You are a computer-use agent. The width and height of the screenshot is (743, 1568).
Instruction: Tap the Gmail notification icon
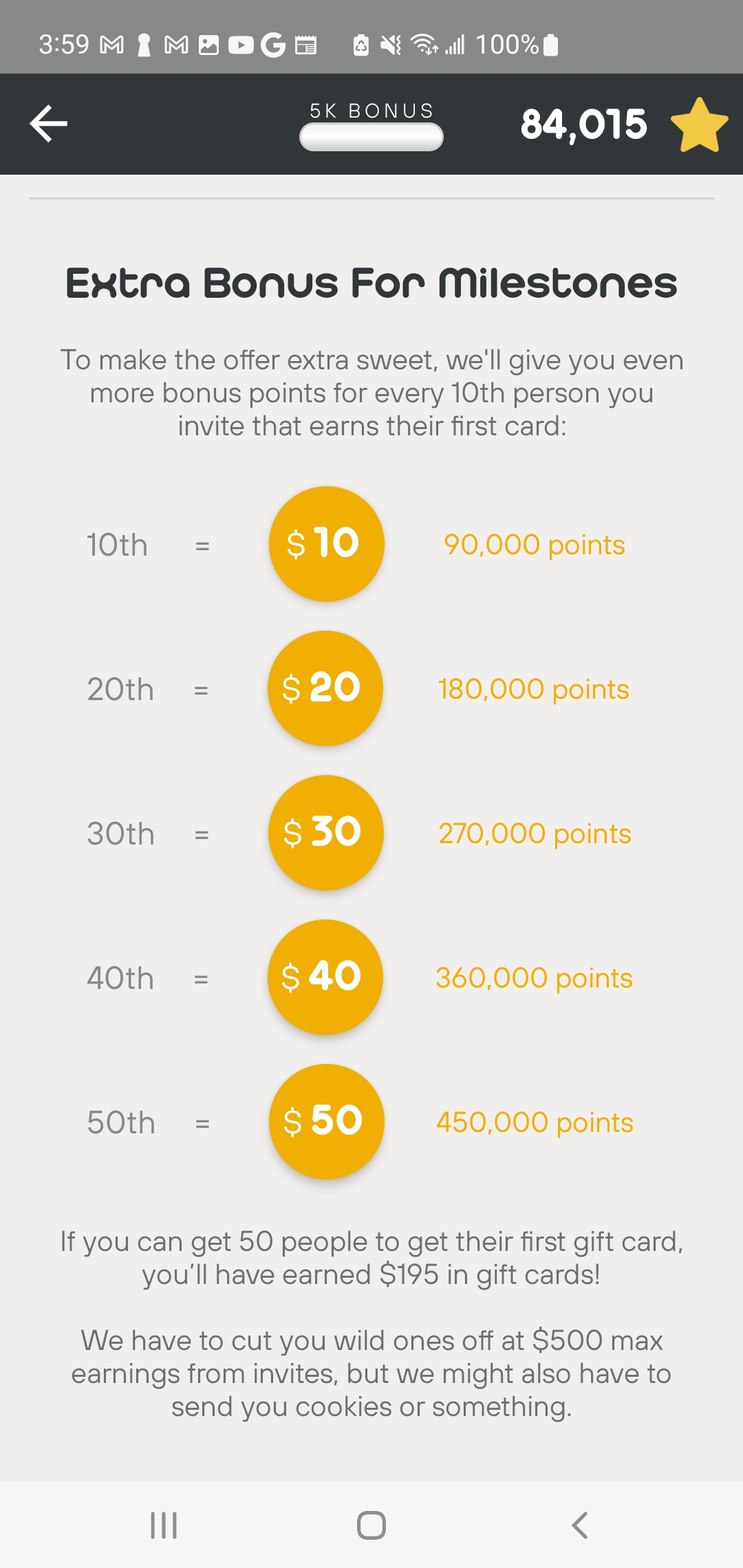pos(110,43)
